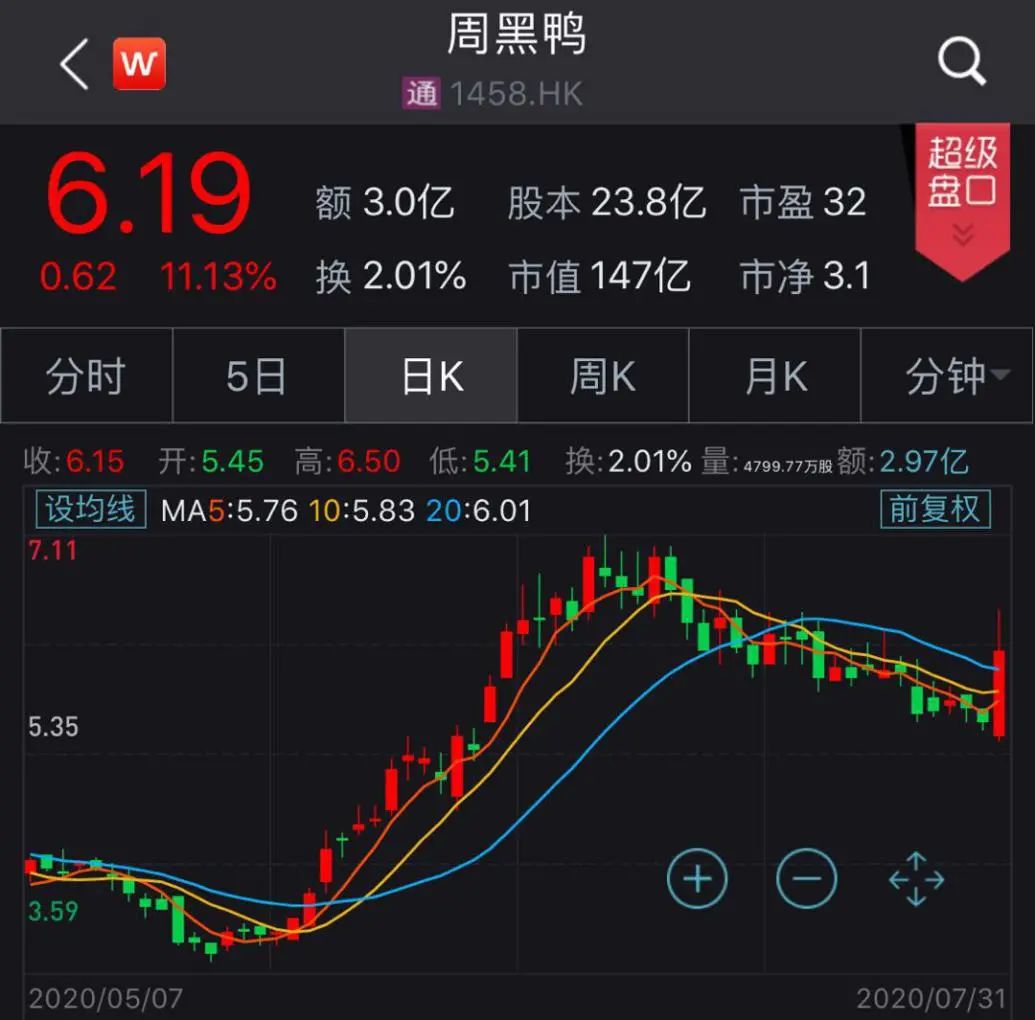The image size is (1035, 1020).
Task: Zoom out the chart with minus button
Action: pyautogui.click(x=806, y=879)
